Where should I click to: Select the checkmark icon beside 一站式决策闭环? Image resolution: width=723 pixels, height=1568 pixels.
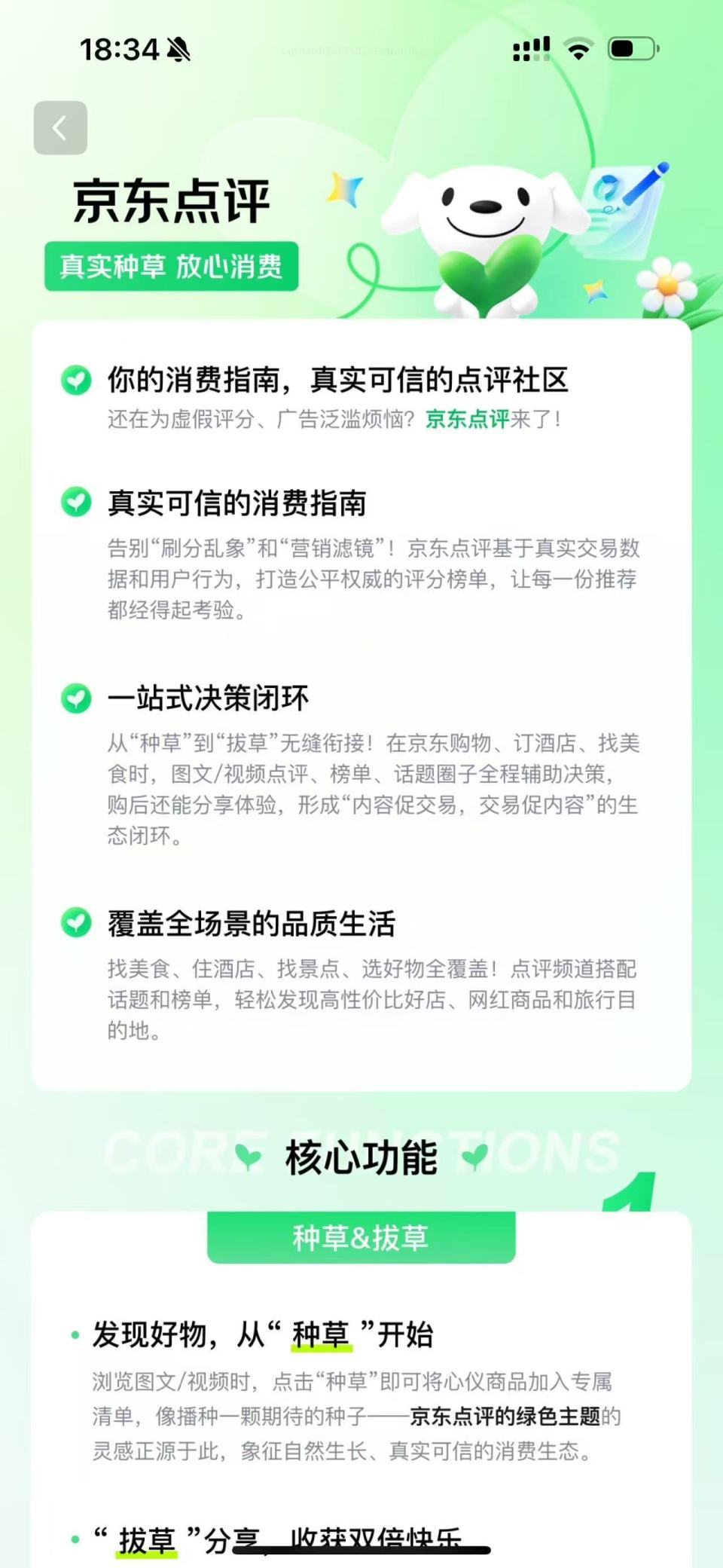(x=75, y=700)
